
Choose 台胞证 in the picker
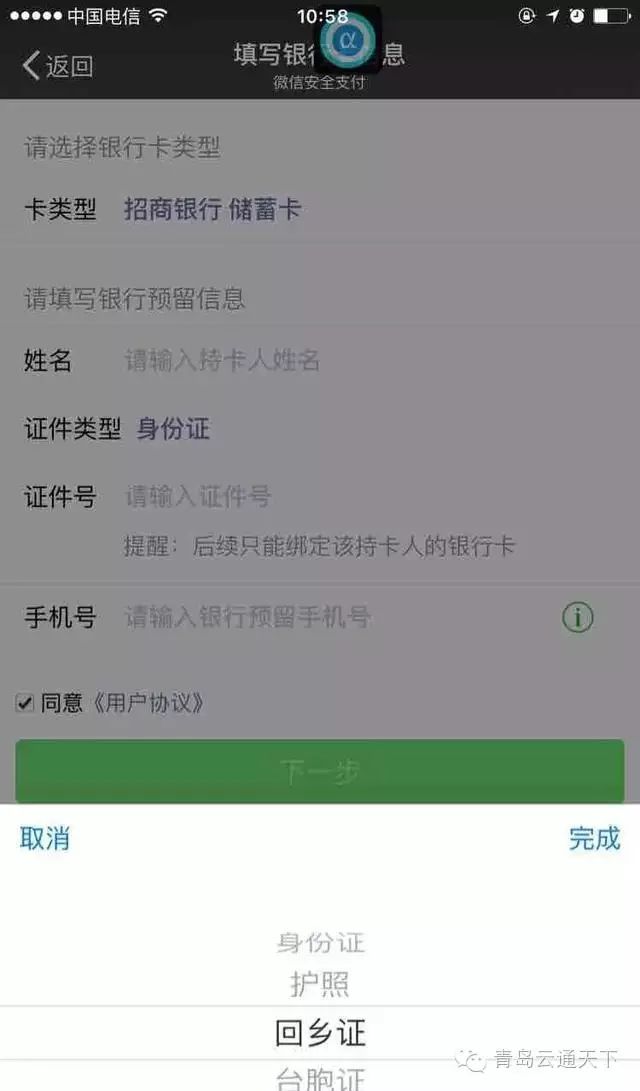pos(320,1078)
